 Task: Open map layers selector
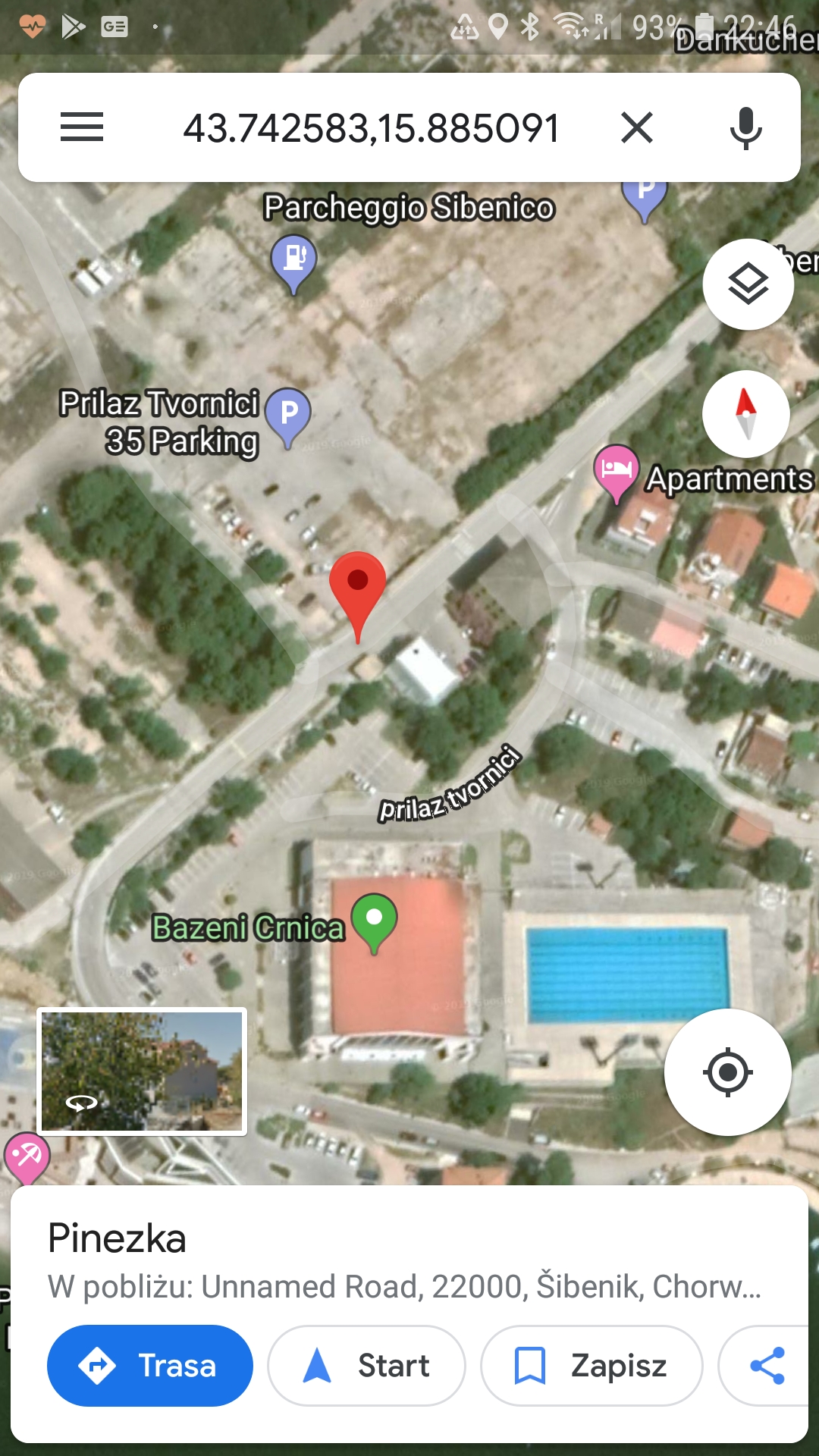pyautogui.click(x=748, y=284)
